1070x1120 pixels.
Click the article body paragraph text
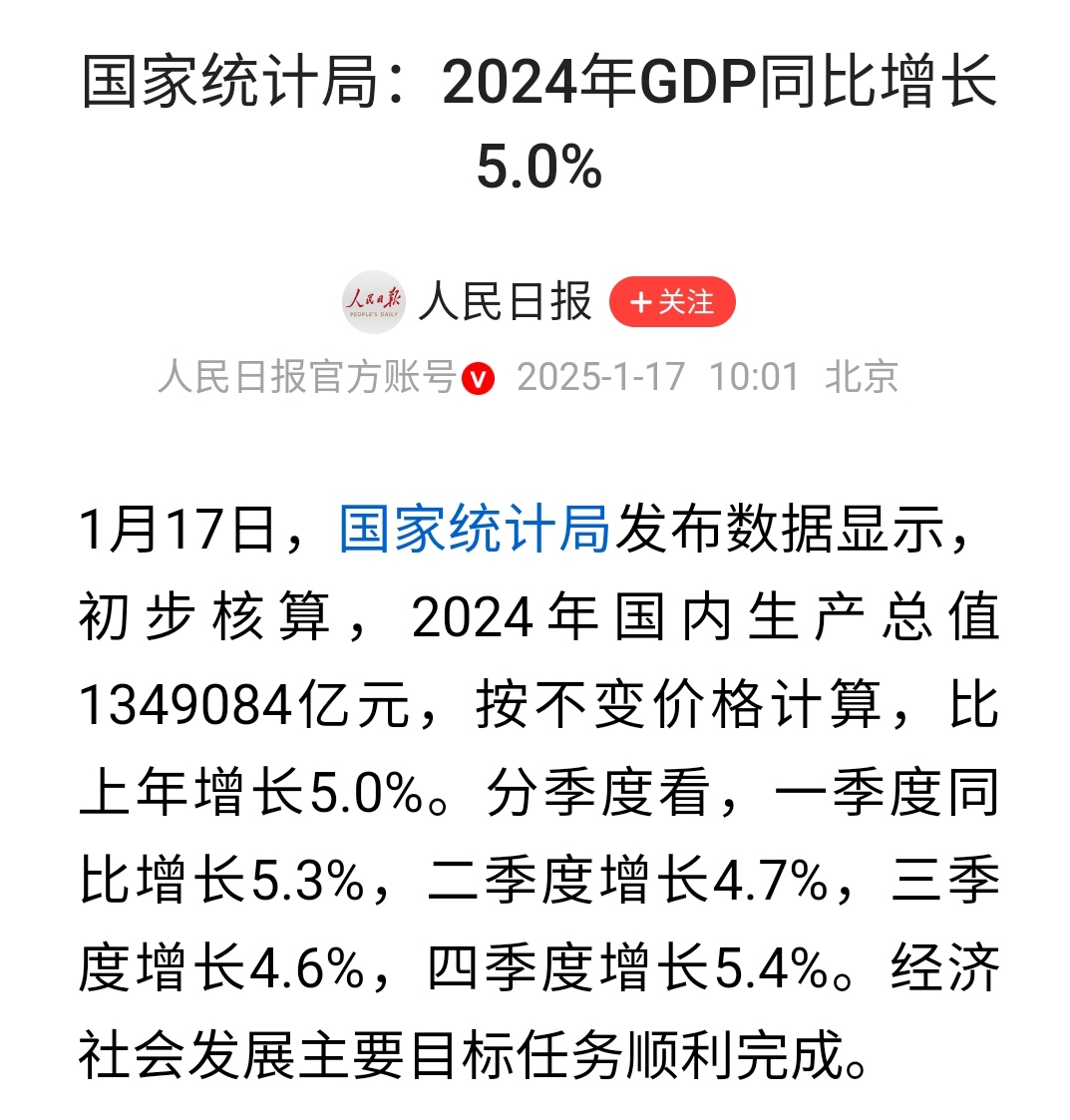(x=535, y=788)
